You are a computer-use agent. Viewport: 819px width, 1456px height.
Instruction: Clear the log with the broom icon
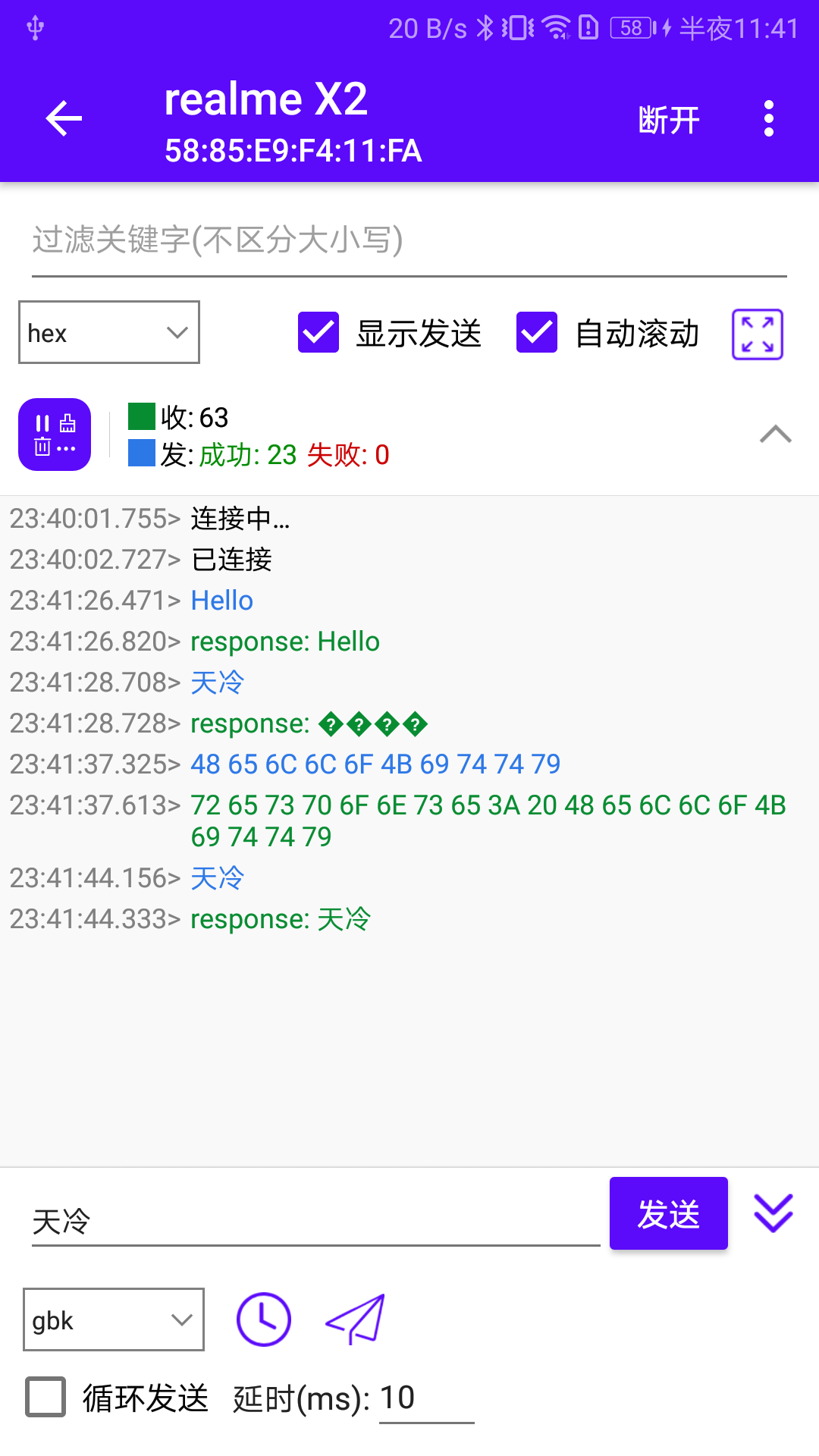tap(67, 422)
